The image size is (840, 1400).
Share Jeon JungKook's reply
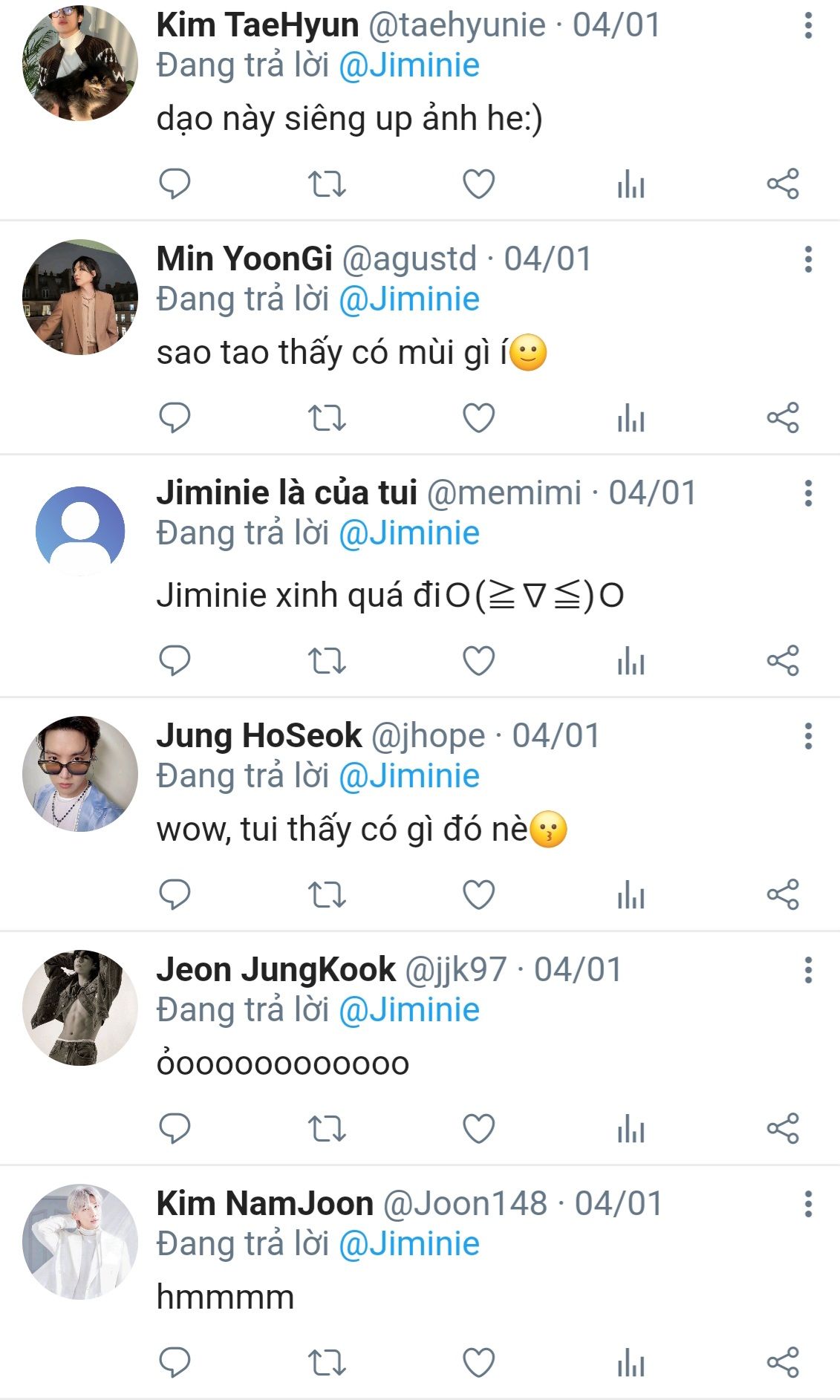tap(783, 1128)
